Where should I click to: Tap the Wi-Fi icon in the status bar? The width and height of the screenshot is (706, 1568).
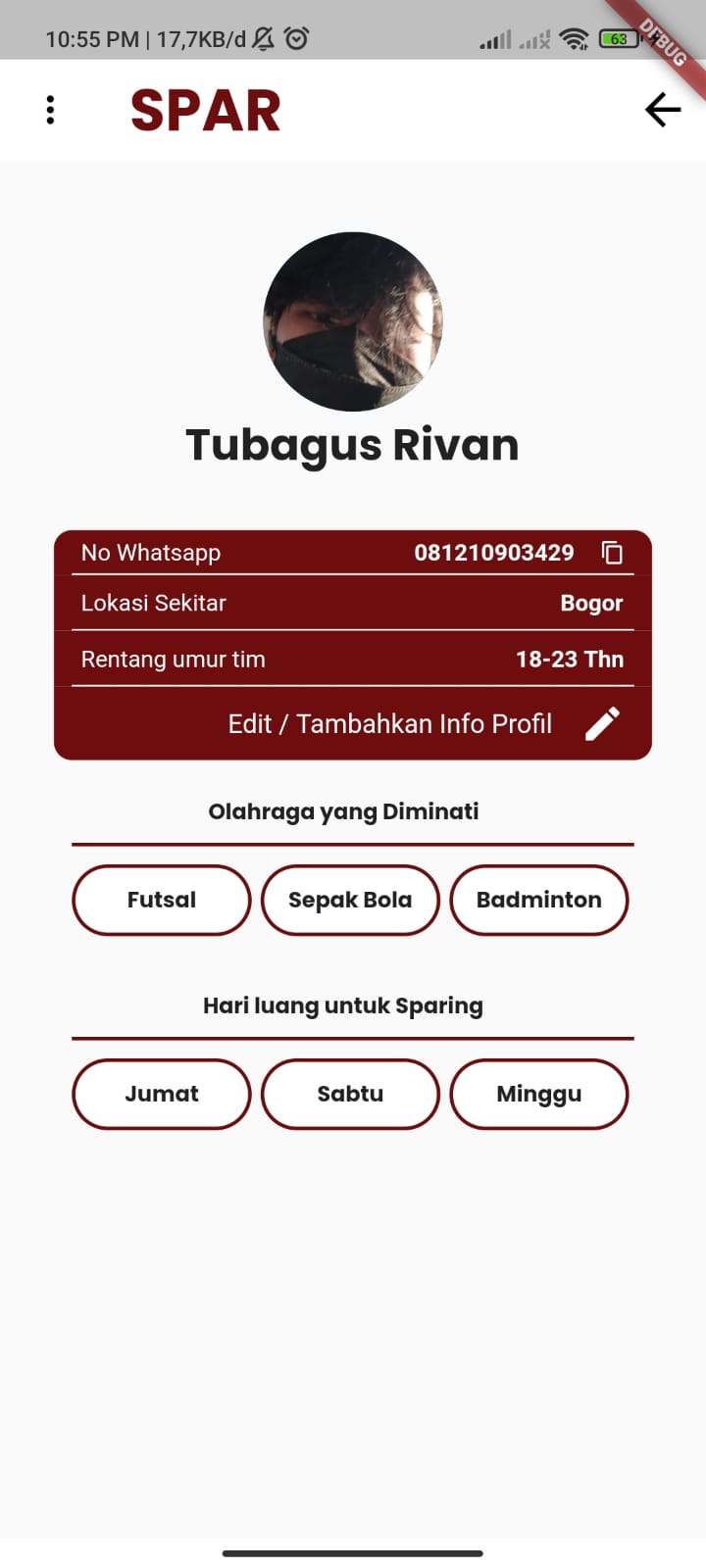pos(572,40)
